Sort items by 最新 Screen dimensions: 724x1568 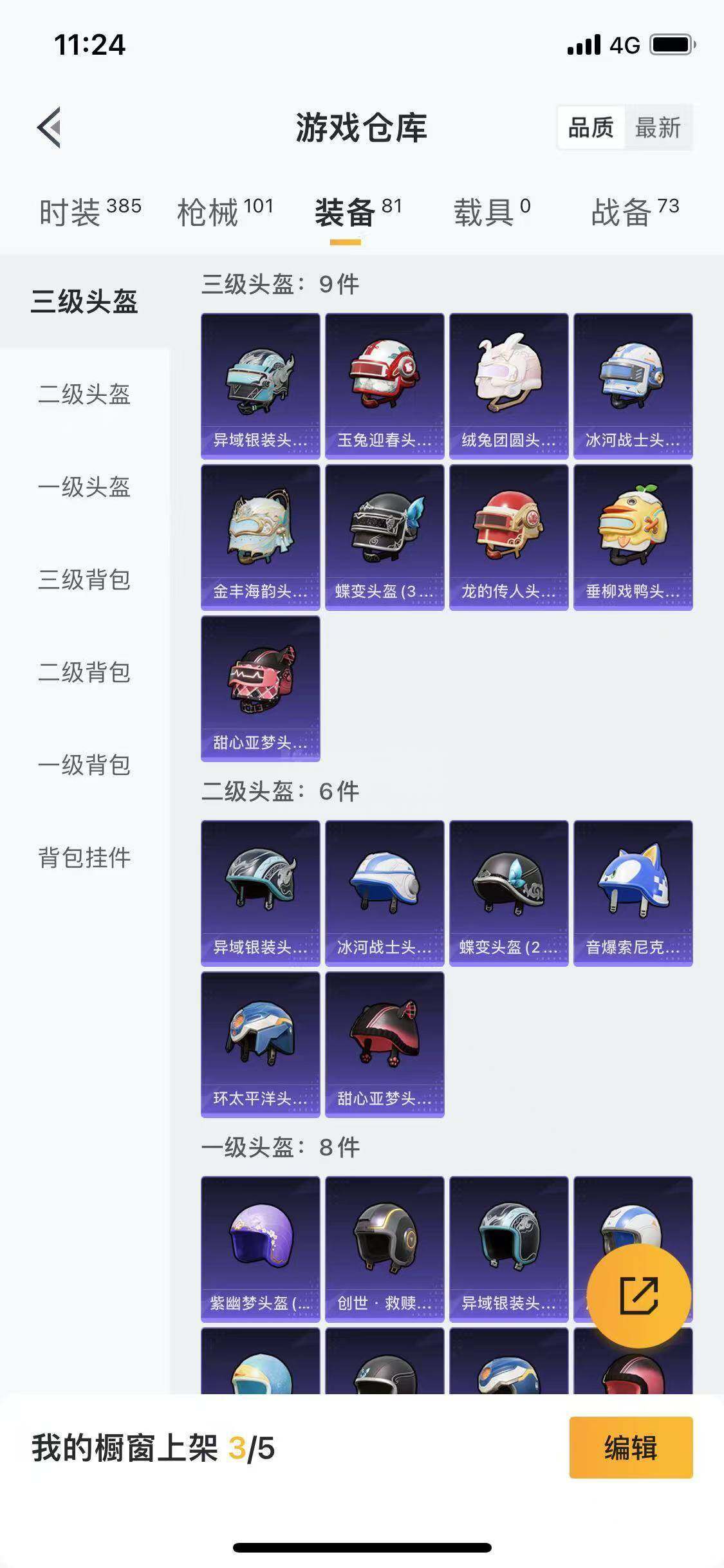658,128
